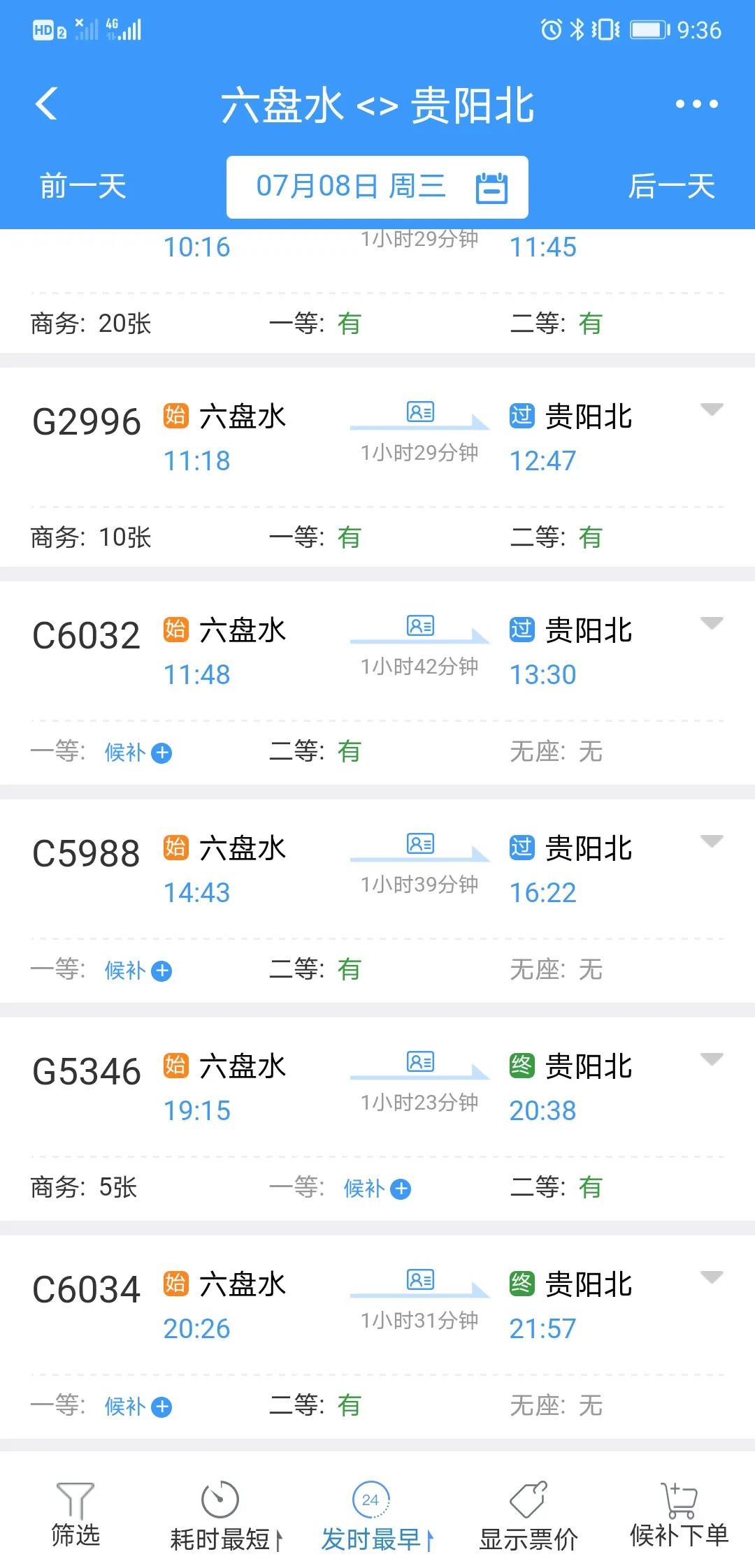Go back using the top-left arrow
This screenshot has height=1568, width=755.
click(x=46, y=104)
